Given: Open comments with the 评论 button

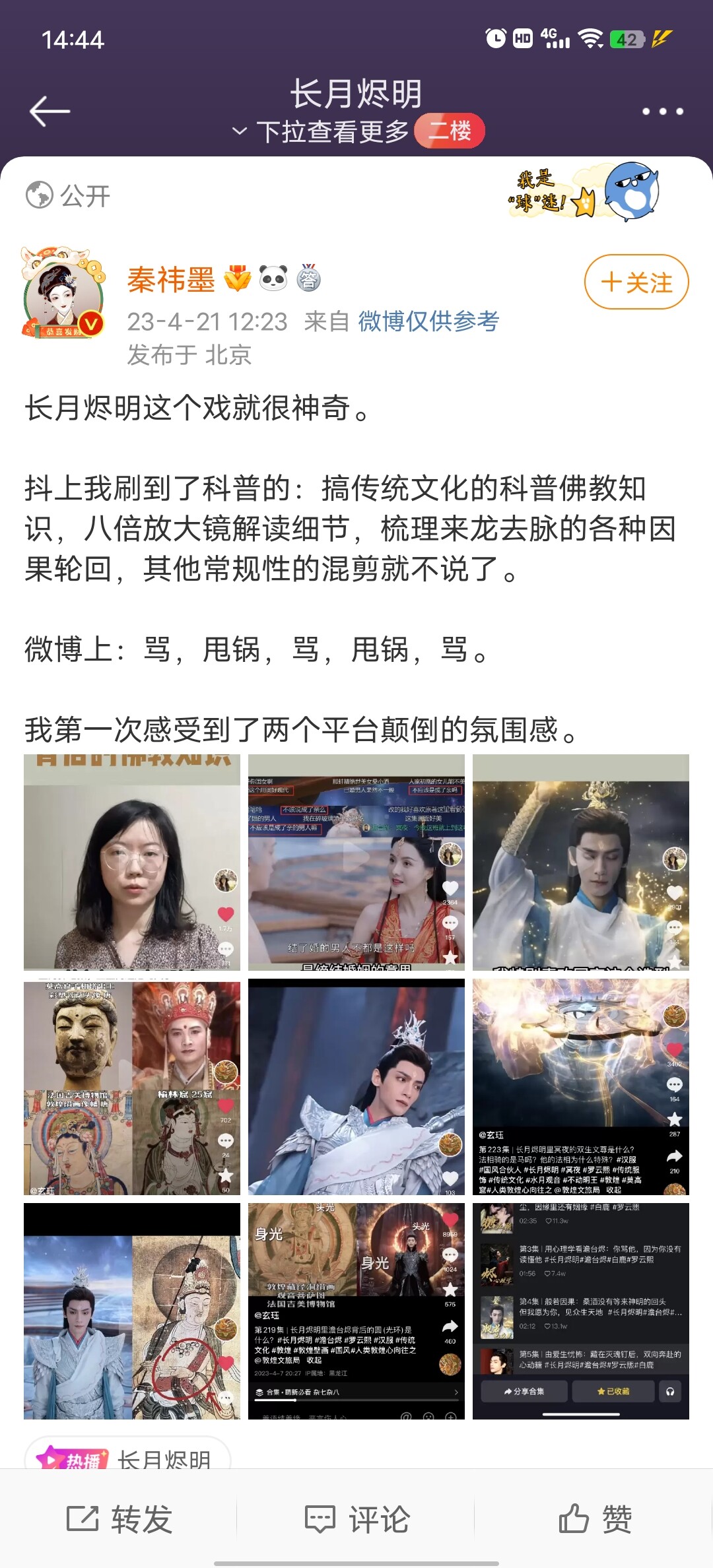Looking at the screenshot, I should point(357,1519).
